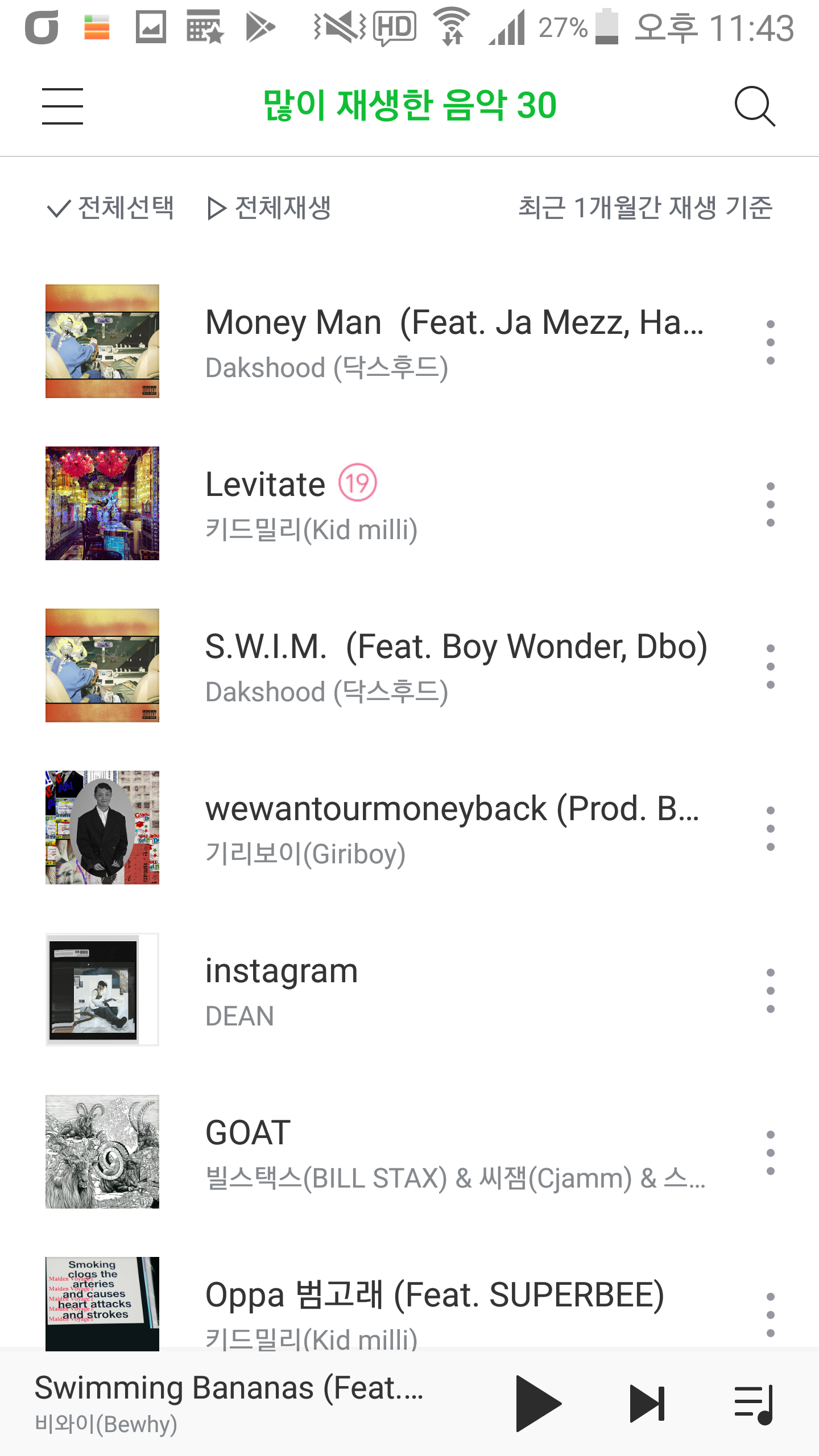Screen dimensions: 819x1456
Task: Resume playback of Swimming Bananas
Action: coord(537,1403)
